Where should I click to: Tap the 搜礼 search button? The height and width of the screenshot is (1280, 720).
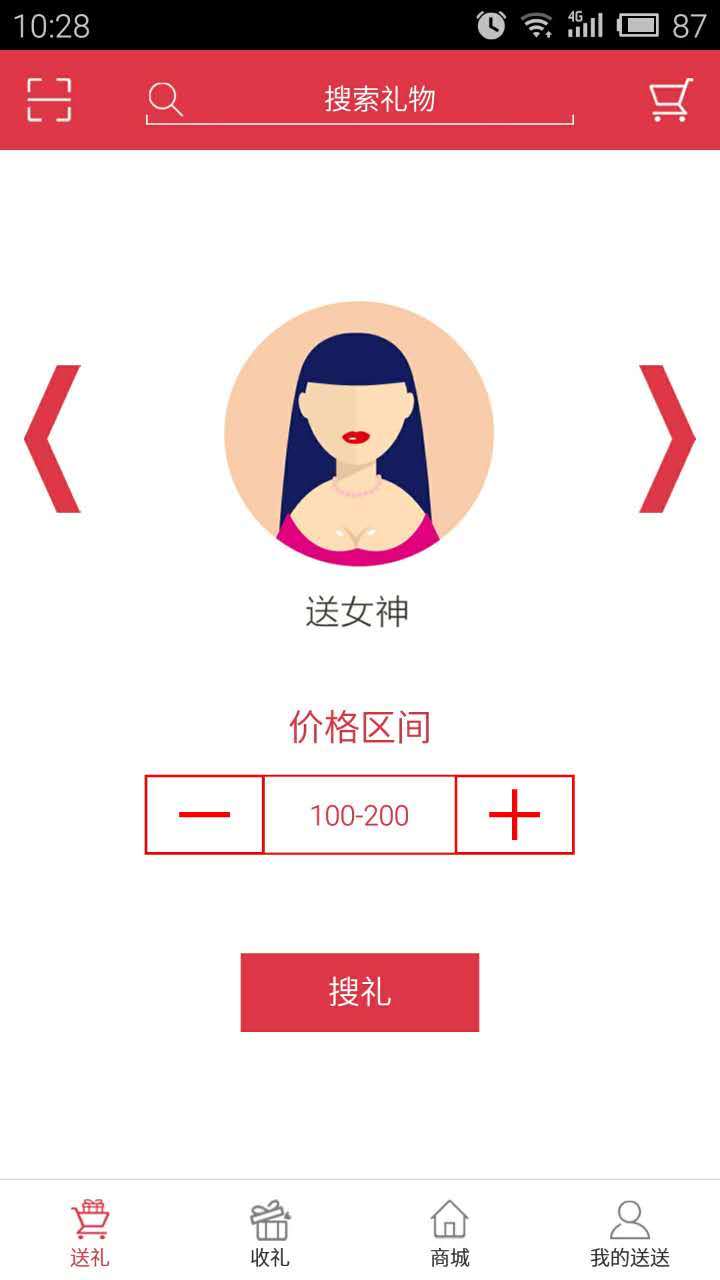coord(360,992)
